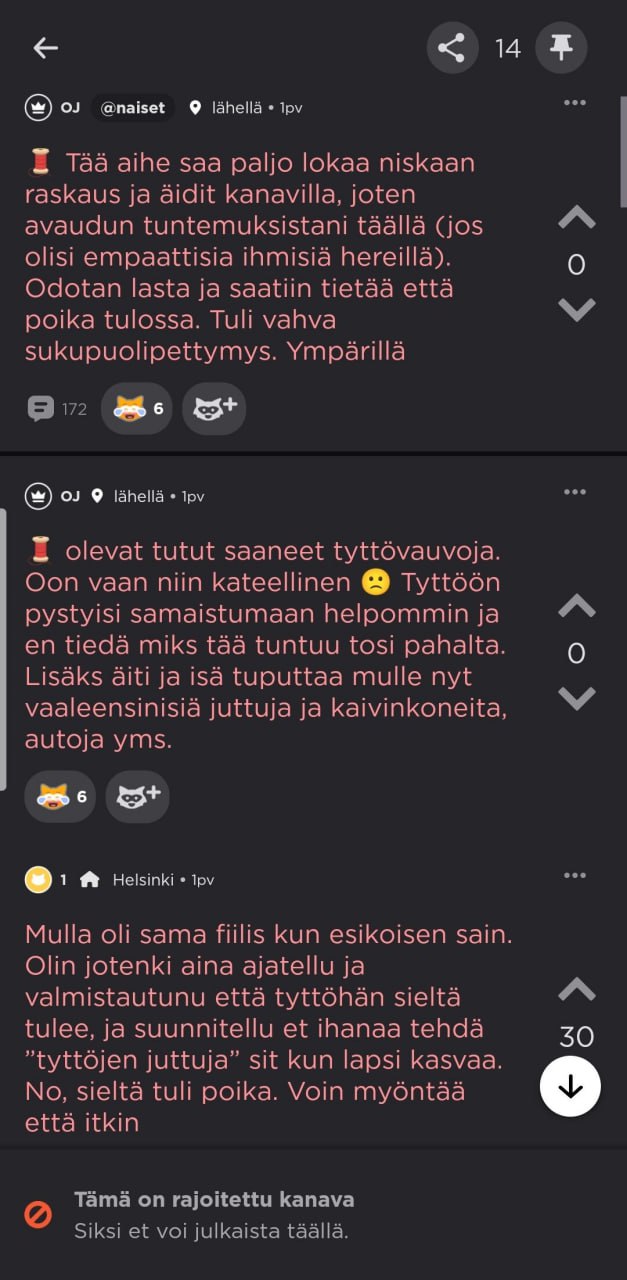Go back using the top arrow

pos(45,47)
